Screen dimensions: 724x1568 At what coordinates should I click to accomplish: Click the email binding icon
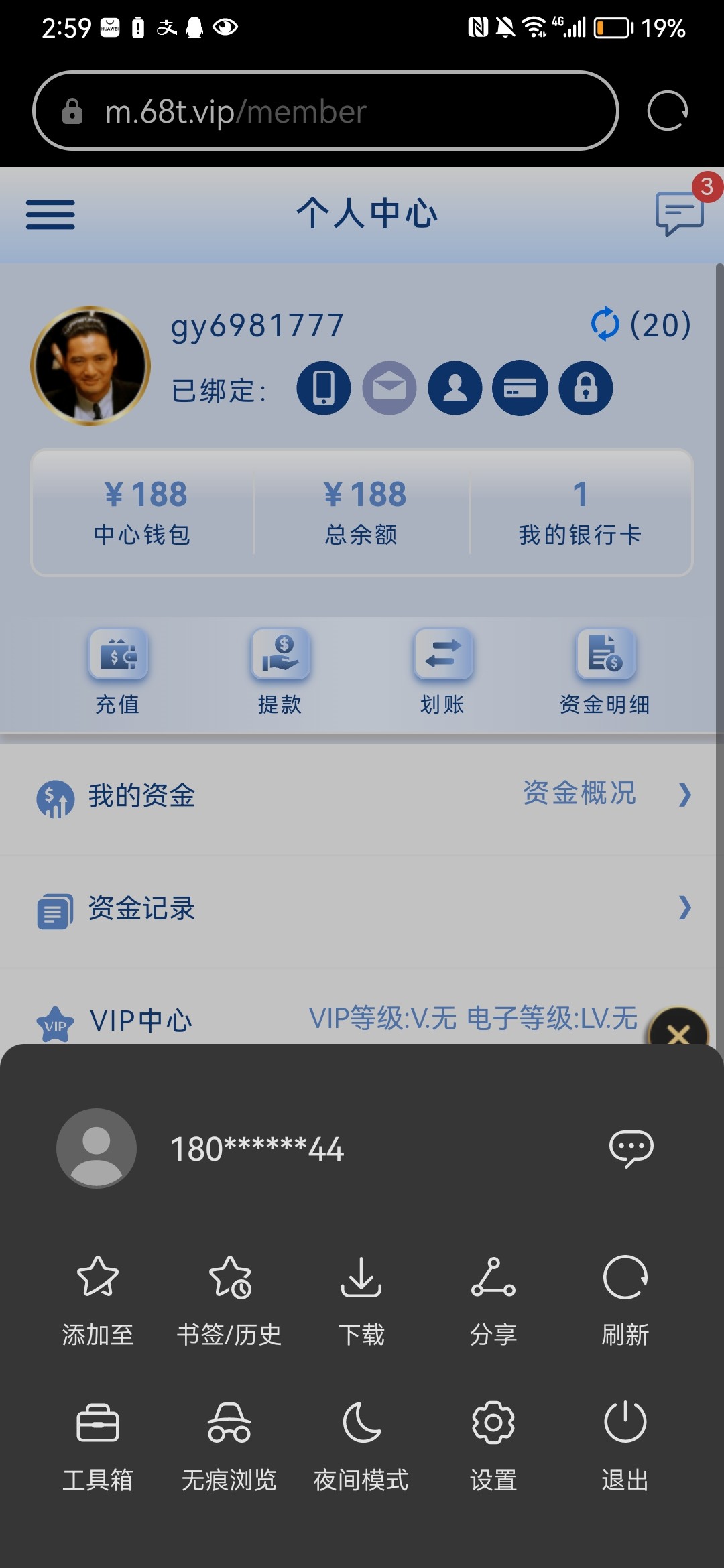click(x=389, y=388)
